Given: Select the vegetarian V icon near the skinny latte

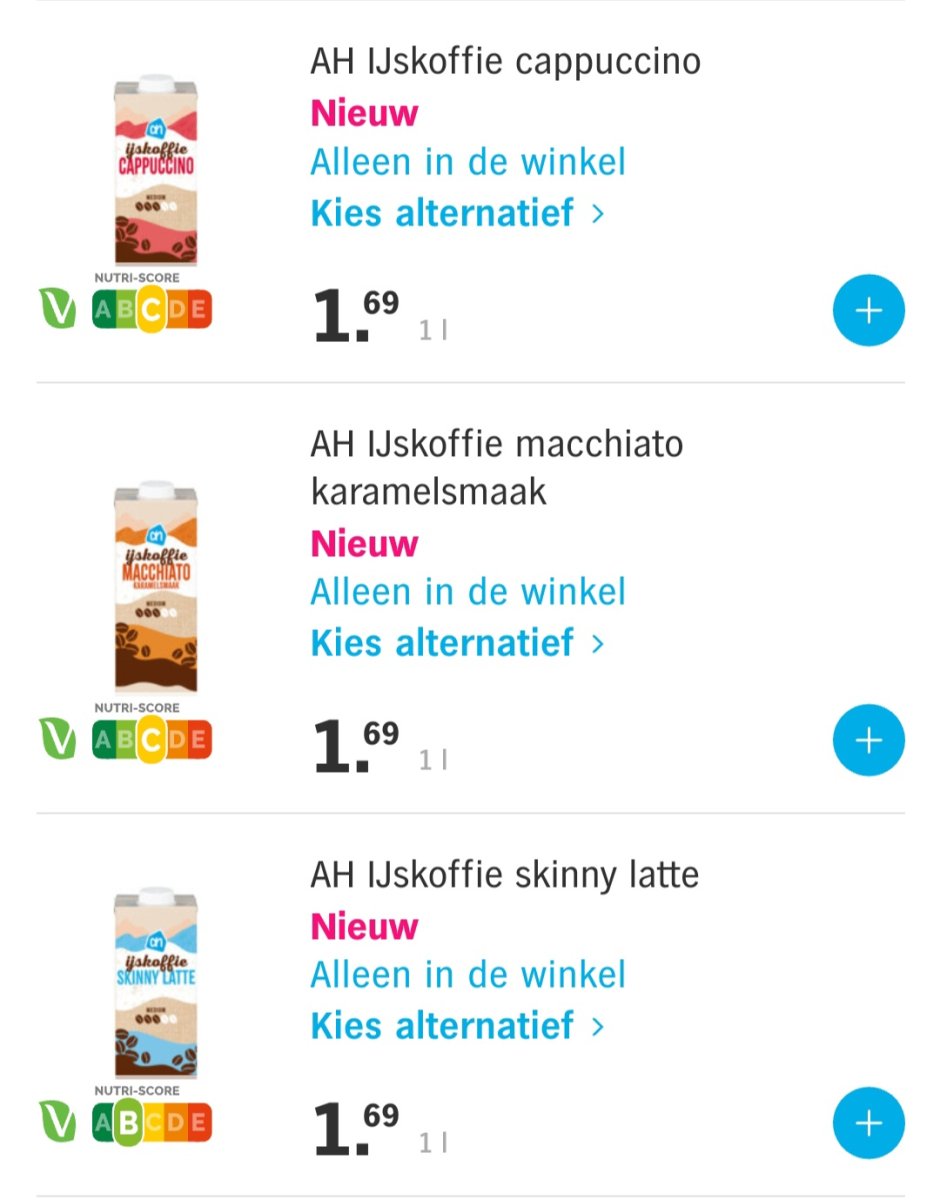Looking at the screenshot, I should coord(59,1122).
